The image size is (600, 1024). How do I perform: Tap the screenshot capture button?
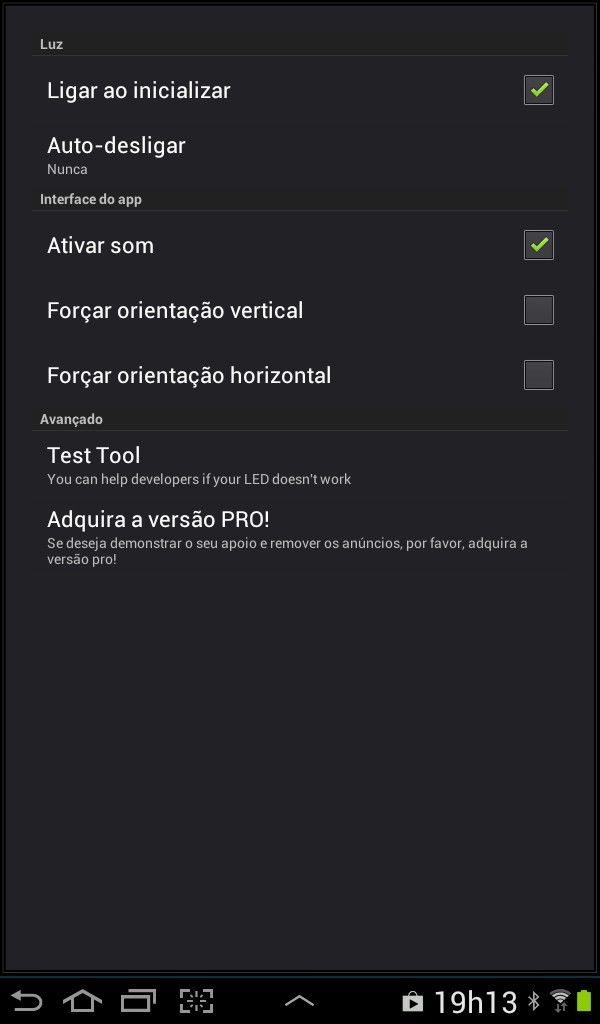point(197,1001)
